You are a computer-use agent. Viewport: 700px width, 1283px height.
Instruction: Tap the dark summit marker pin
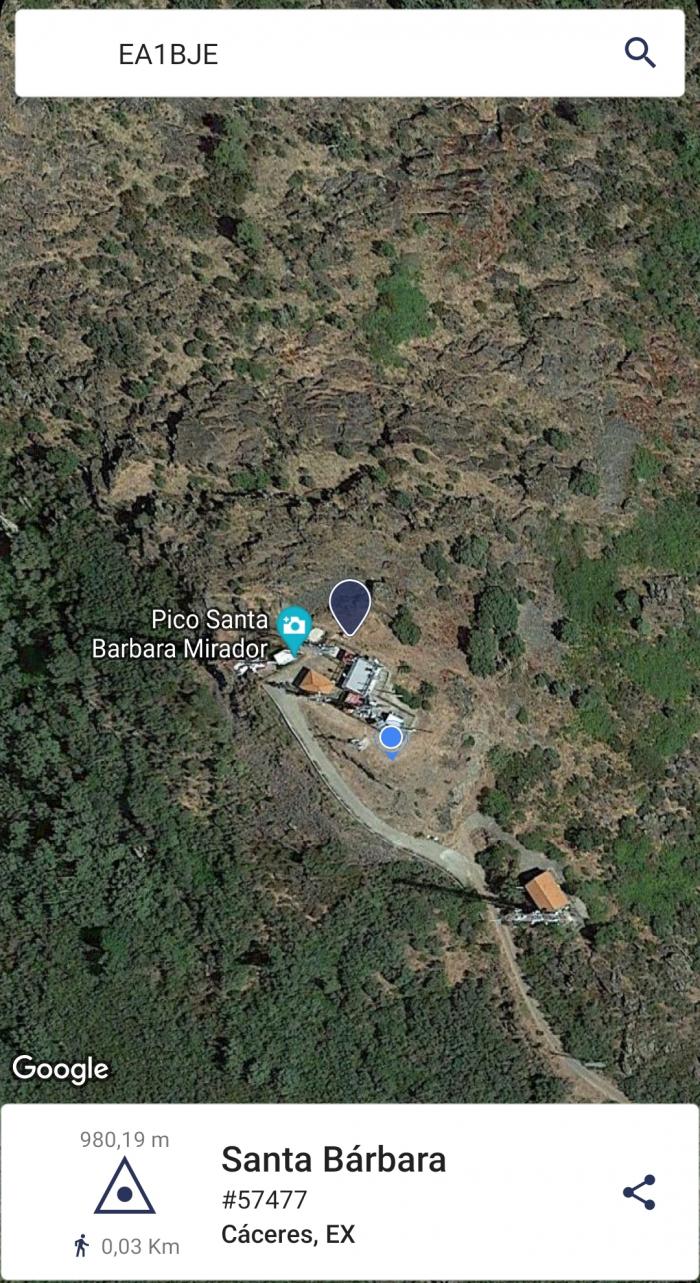(x=350, y=606)
